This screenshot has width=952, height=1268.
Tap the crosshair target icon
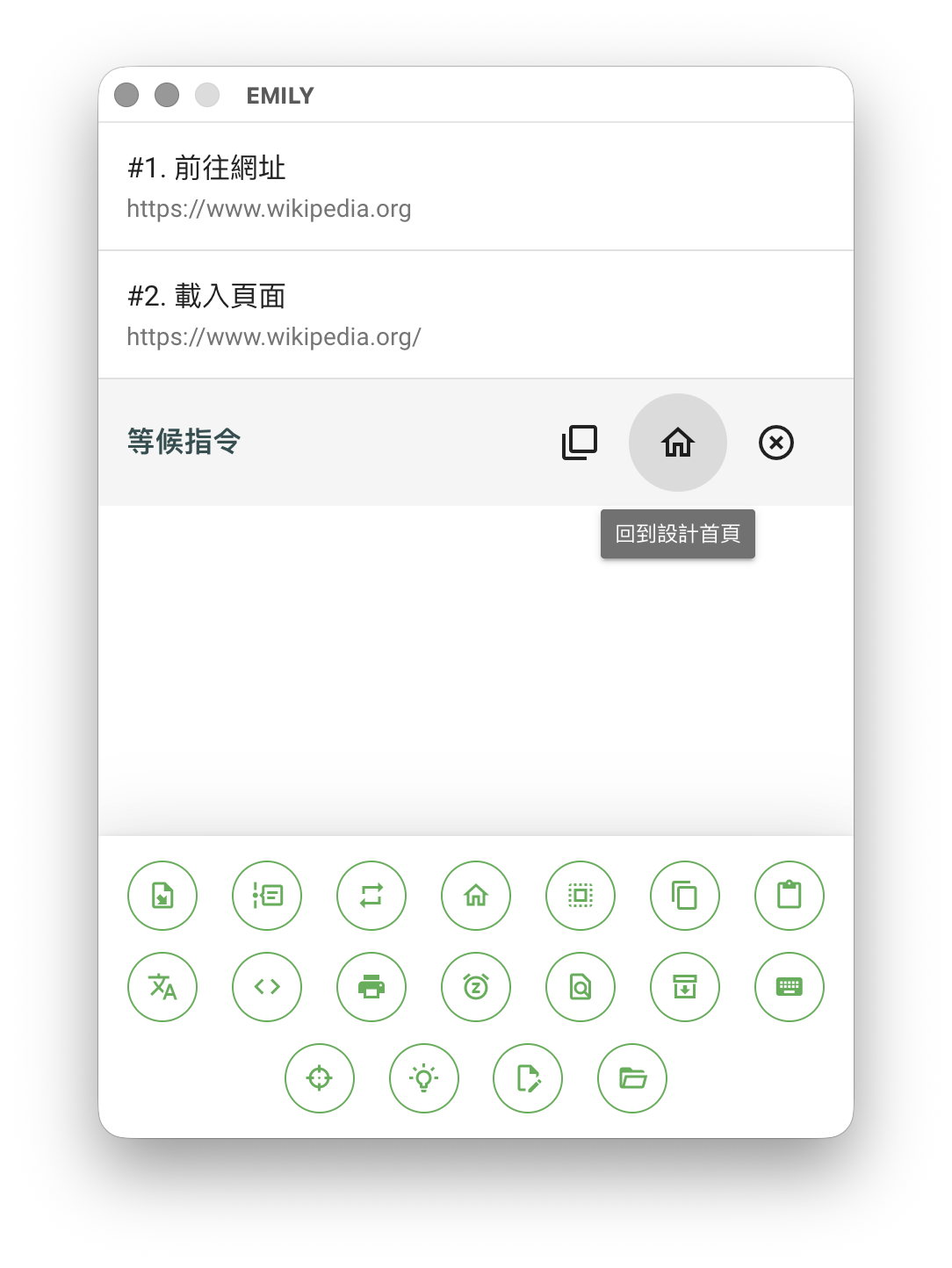point(320,1078)
